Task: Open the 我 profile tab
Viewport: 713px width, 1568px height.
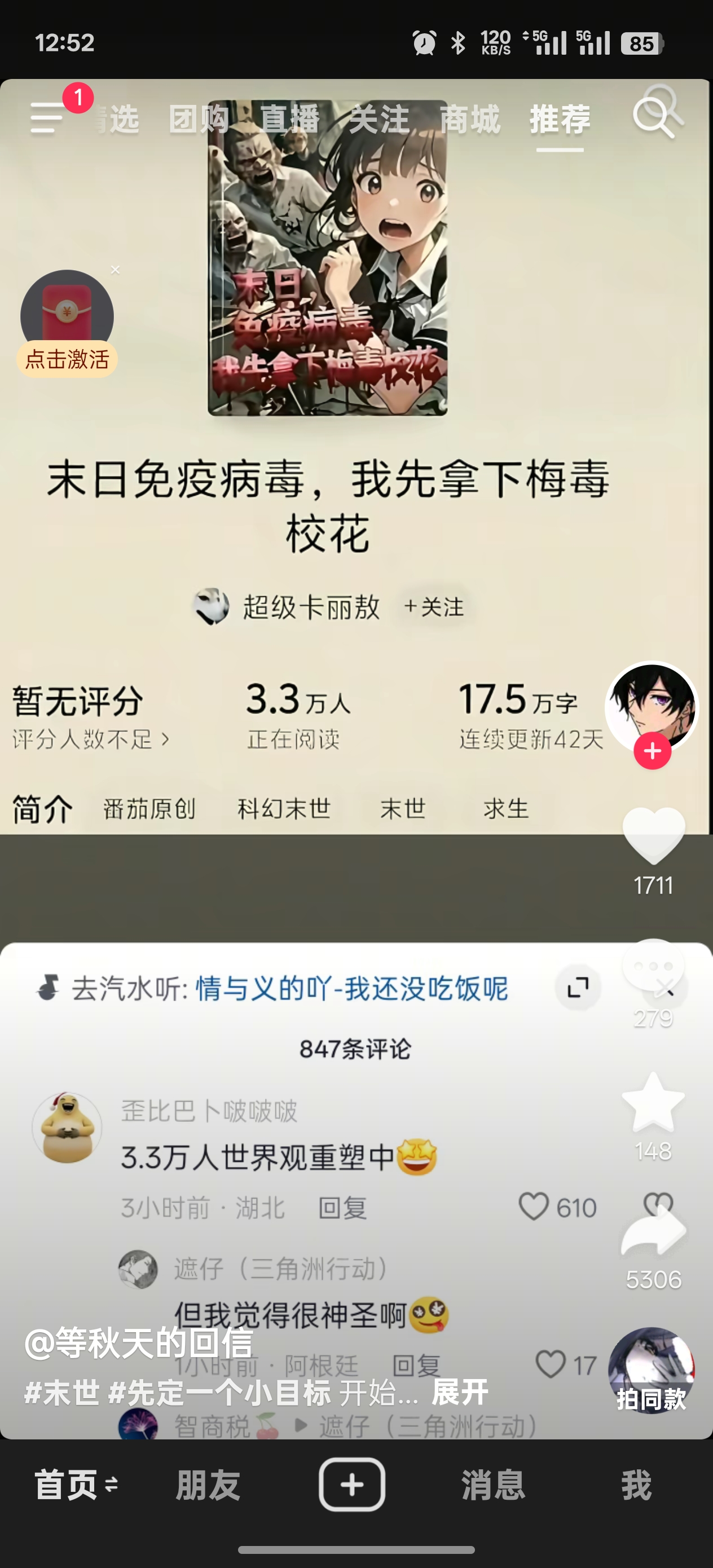Action: point(636,1485)
